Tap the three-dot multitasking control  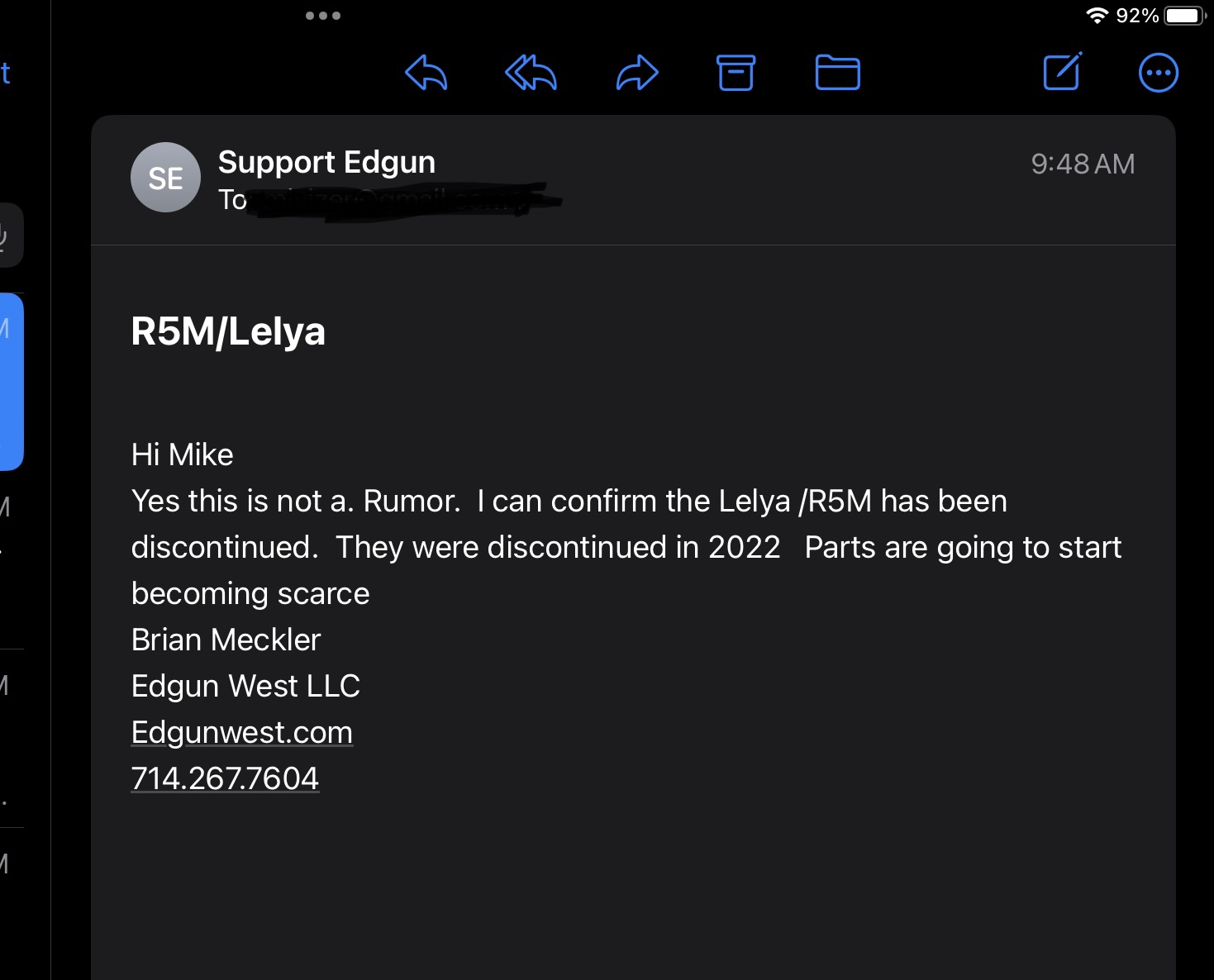[x=322, y=16]
